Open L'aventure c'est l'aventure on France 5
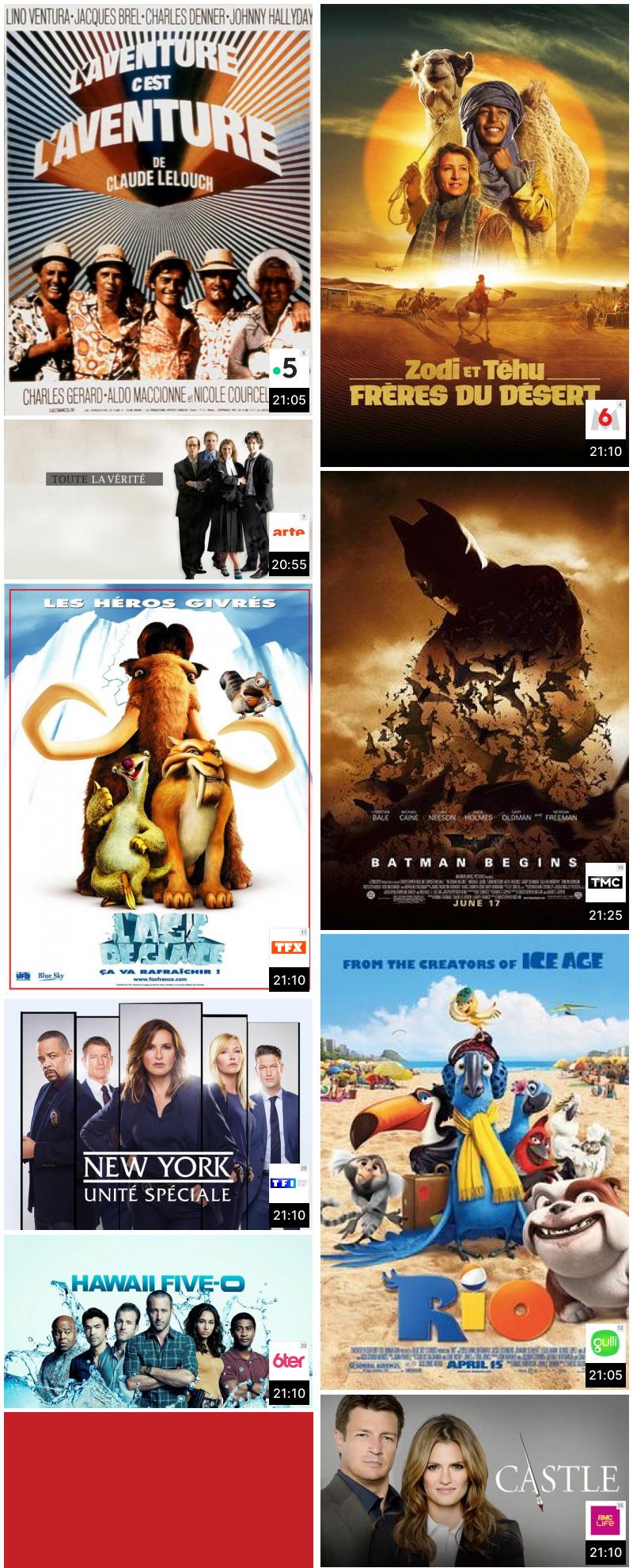The image size is (633, 1568). point(157,210)
